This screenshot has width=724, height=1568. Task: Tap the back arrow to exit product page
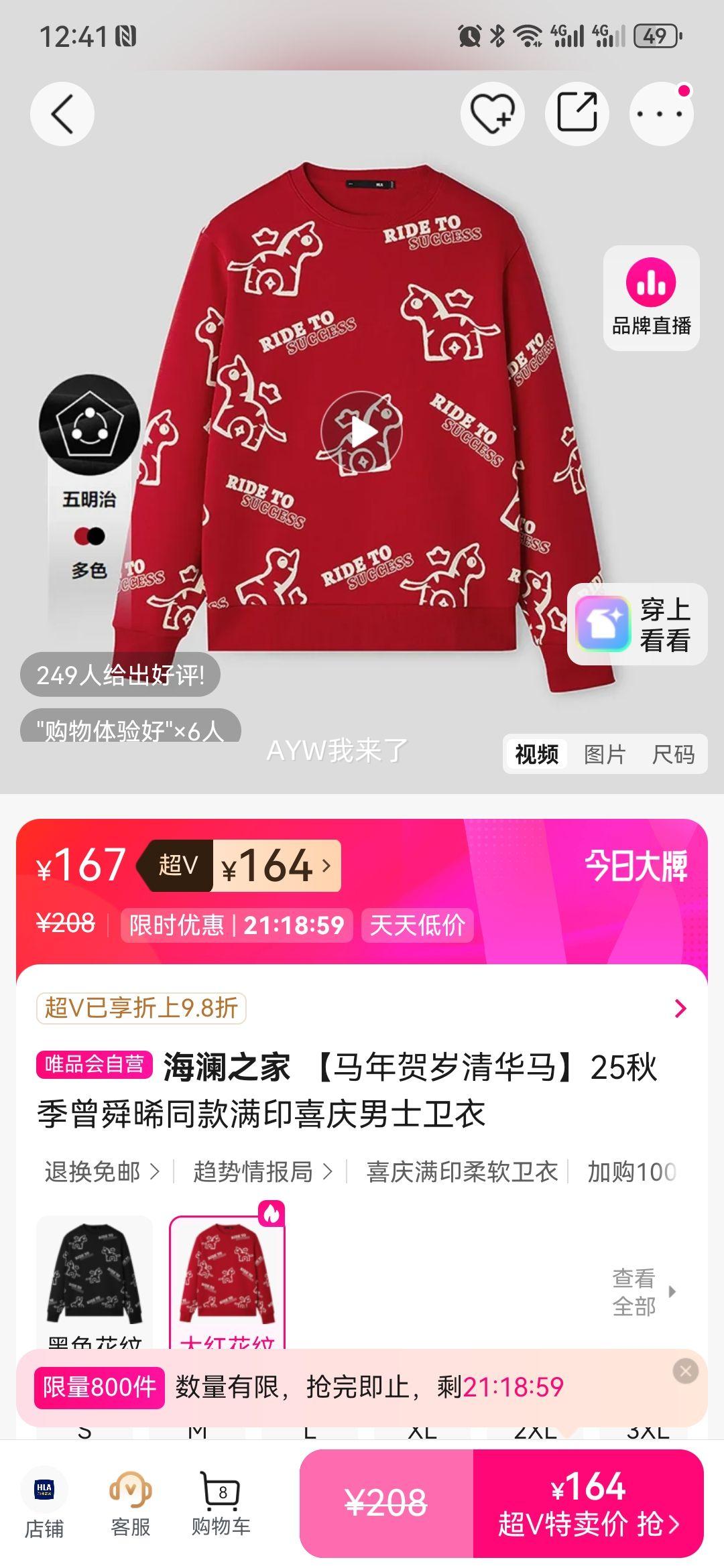pyautogui.click(x=62, y=114)
